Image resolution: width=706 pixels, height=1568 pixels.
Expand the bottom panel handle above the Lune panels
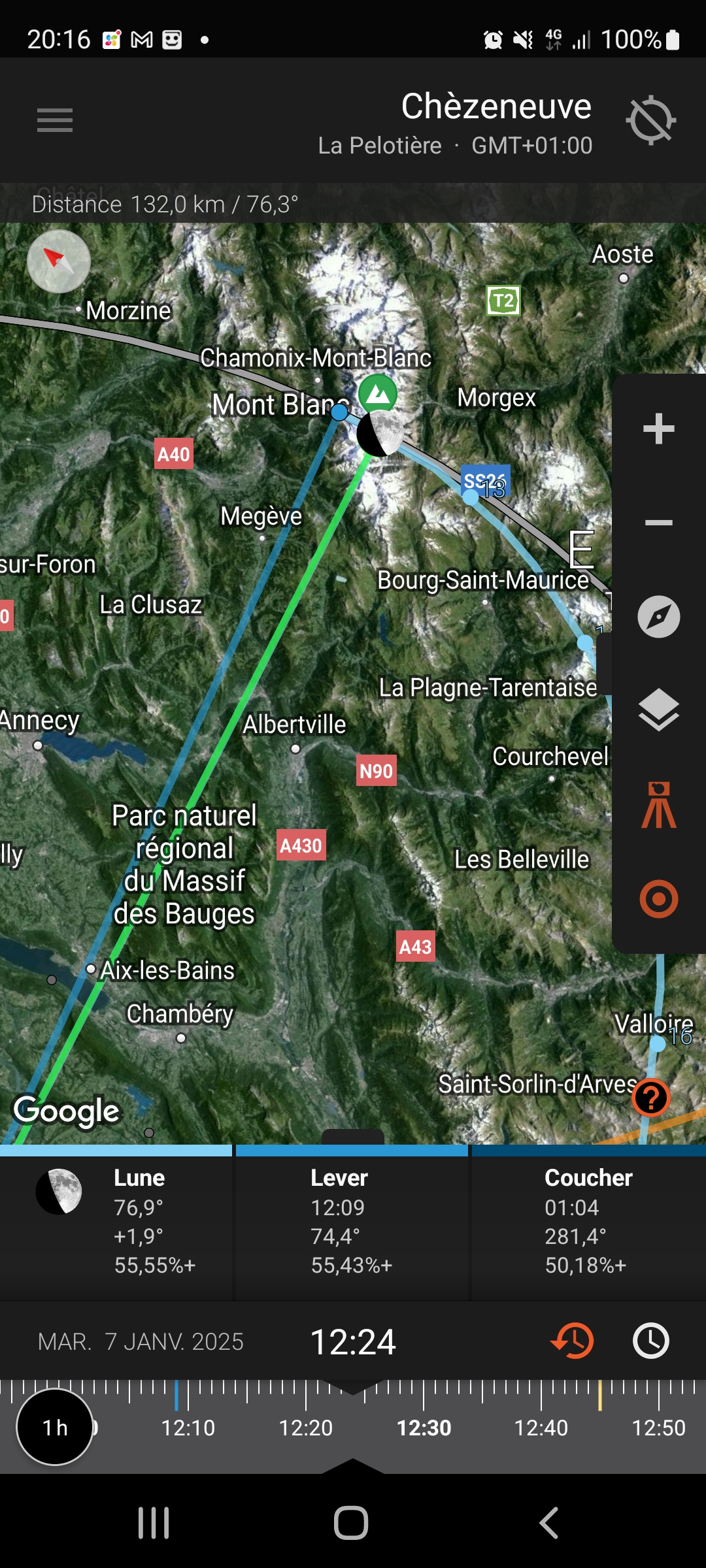[353, 1136]
